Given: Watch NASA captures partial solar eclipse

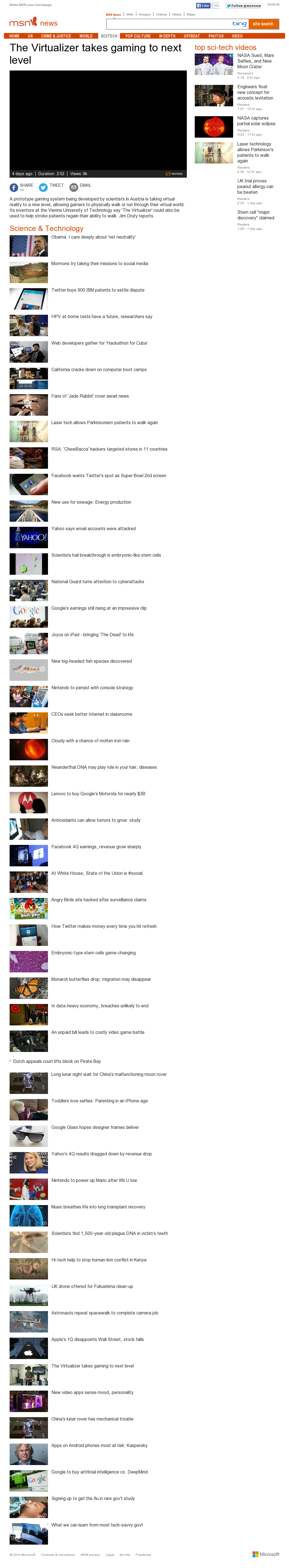Looking at the screenshot, I should [255, 120].
